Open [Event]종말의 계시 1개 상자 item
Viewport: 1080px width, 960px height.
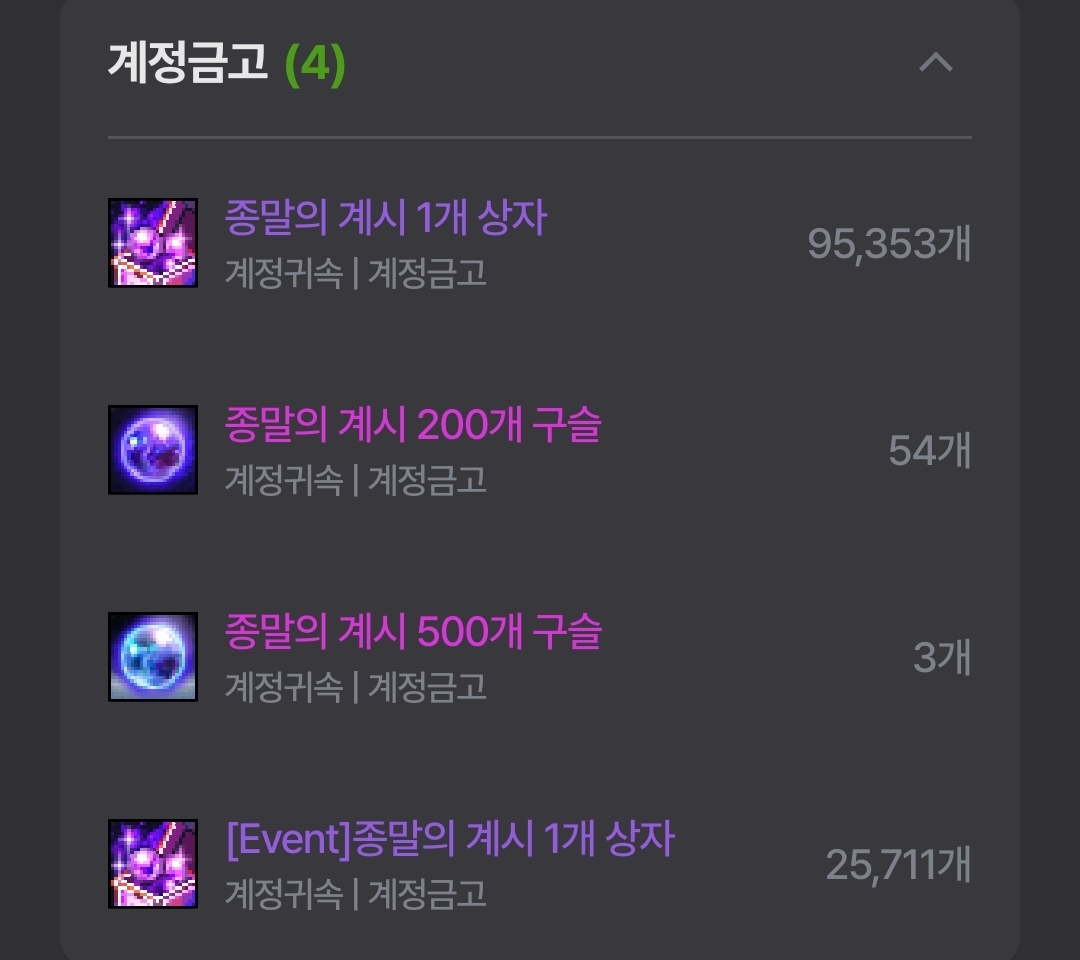click(450, 839)
